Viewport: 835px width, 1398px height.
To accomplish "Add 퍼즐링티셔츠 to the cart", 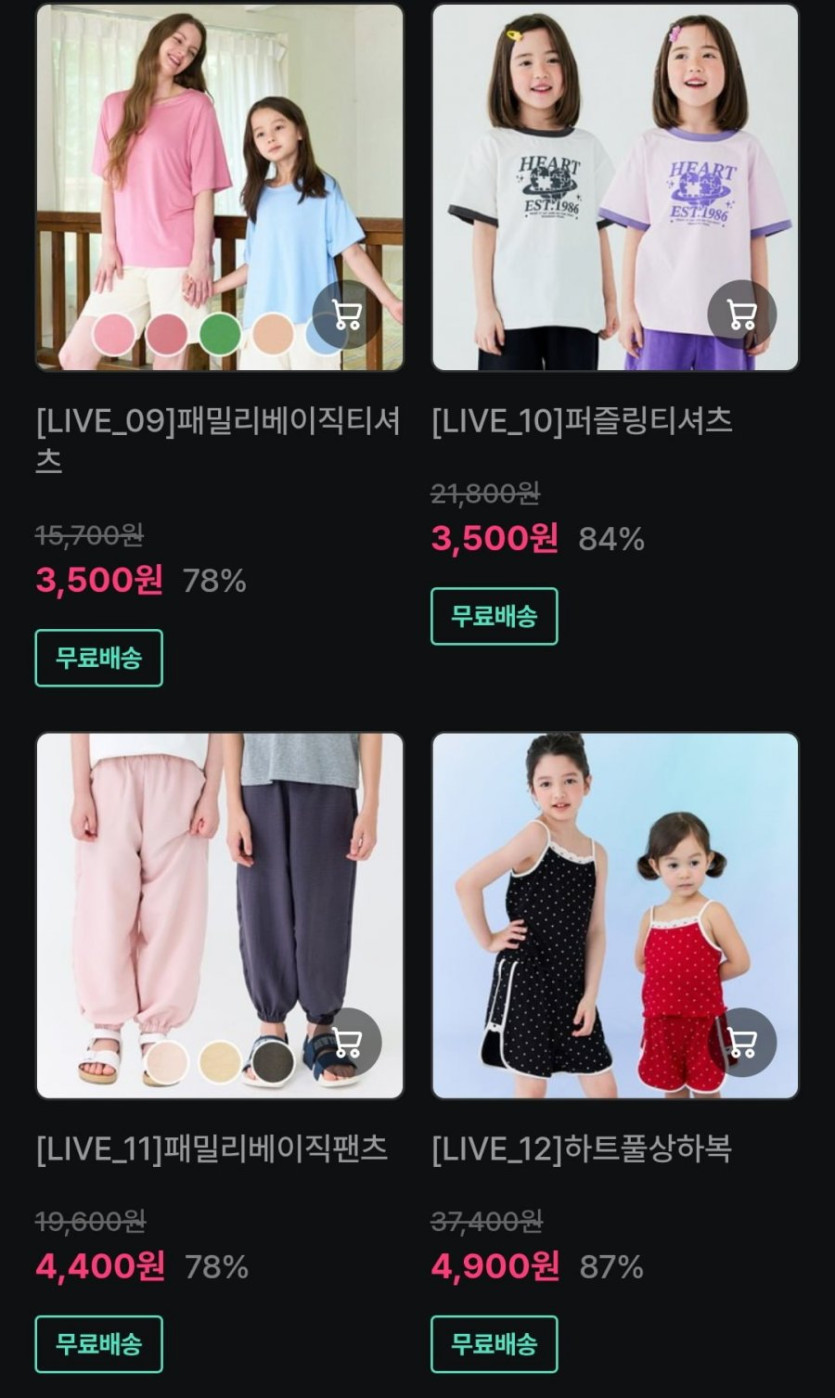I will (x=742, y=314).
